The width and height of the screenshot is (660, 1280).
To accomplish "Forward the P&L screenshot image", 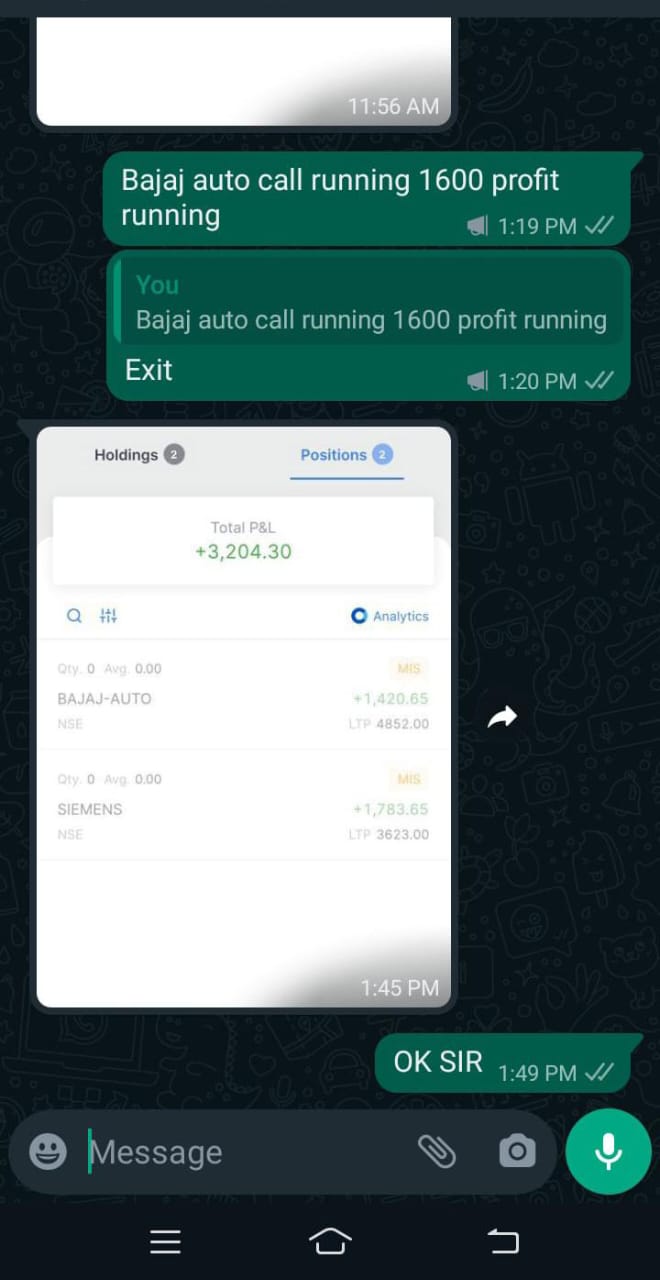I will point(502,716).
